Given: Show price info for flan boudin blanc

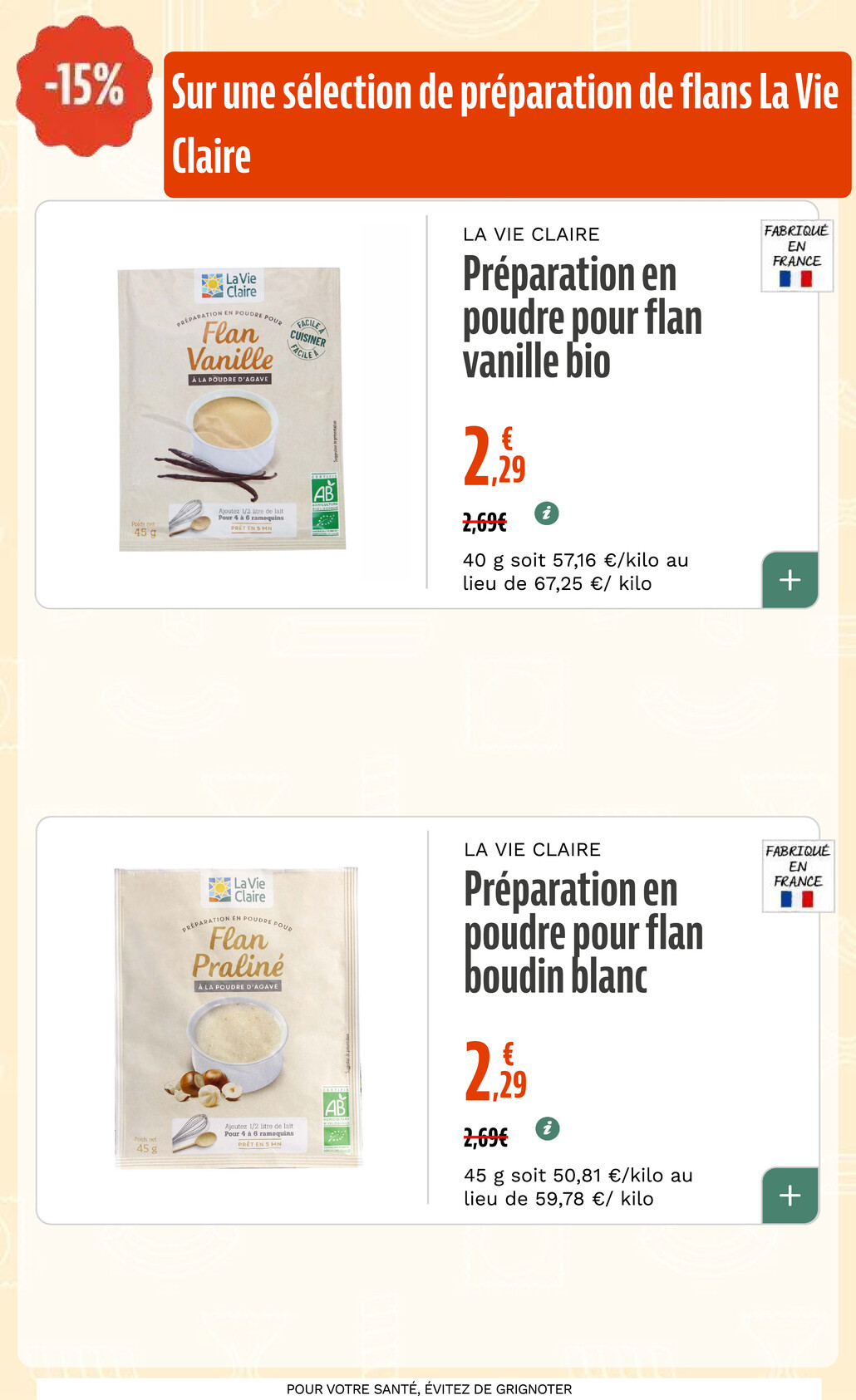Looking at the screenshot, I should 547,1128.
